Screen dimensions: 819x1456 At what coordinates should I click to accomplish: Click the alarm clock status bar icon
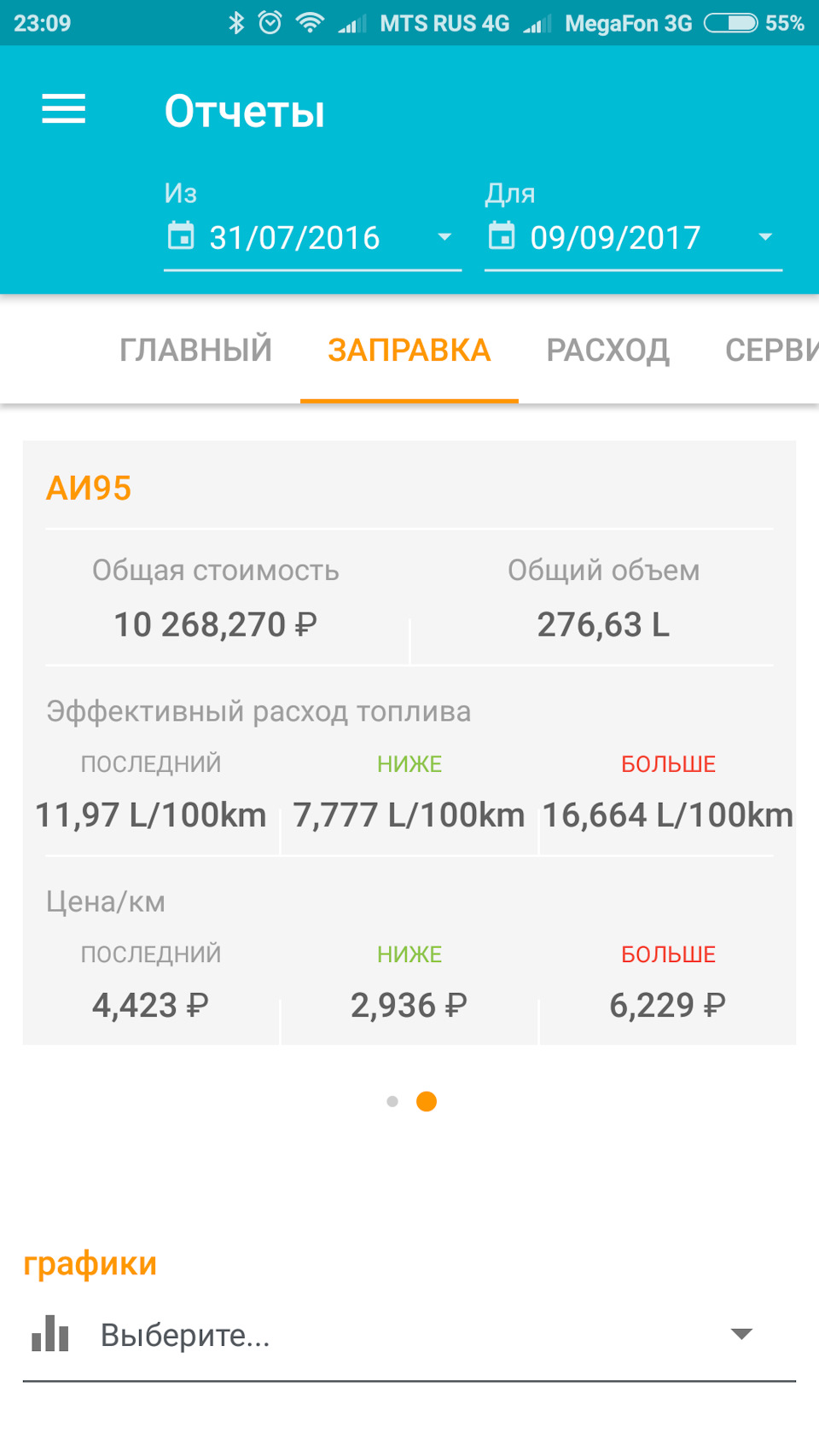(x=271, y=22)
